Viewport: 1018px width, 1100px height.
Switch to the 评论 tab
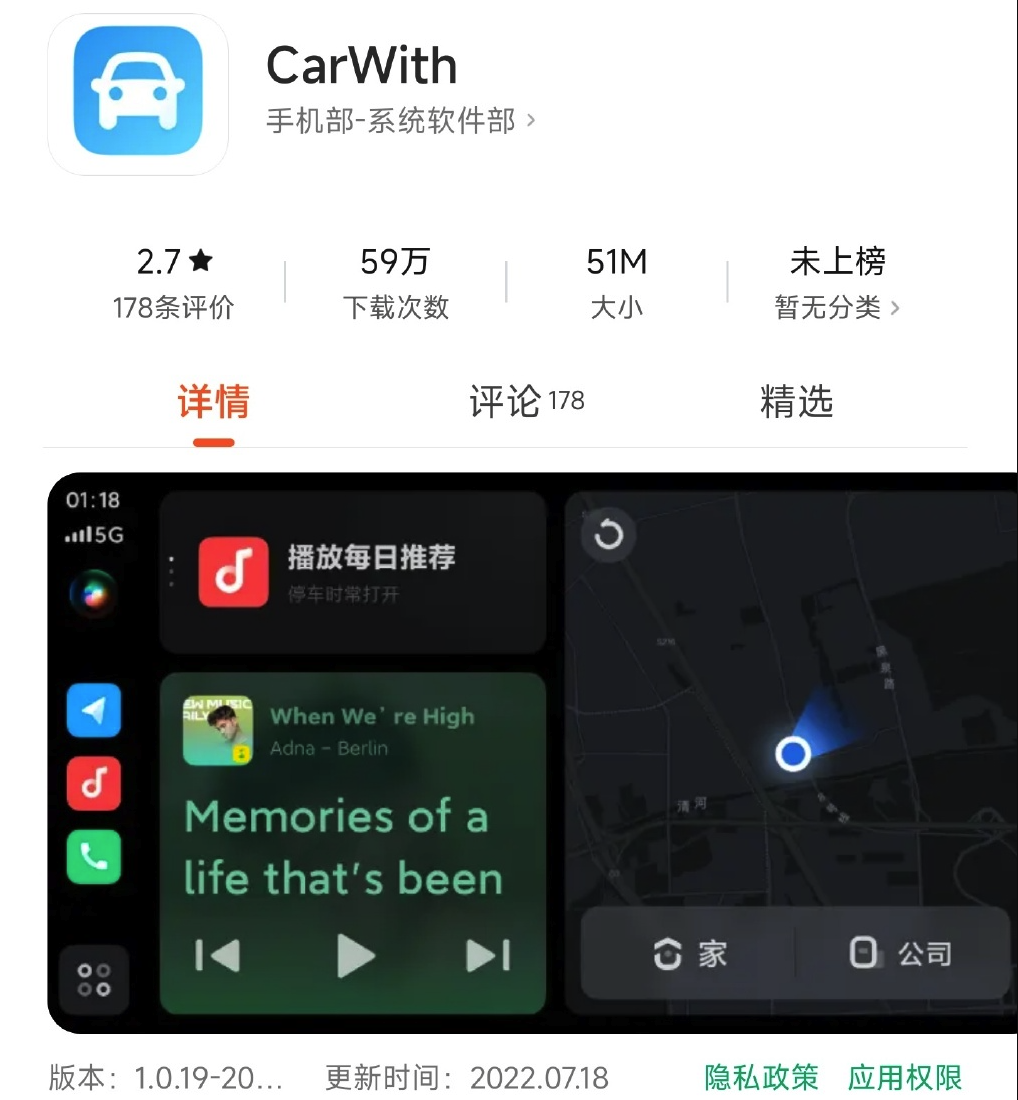coord(526,402)
